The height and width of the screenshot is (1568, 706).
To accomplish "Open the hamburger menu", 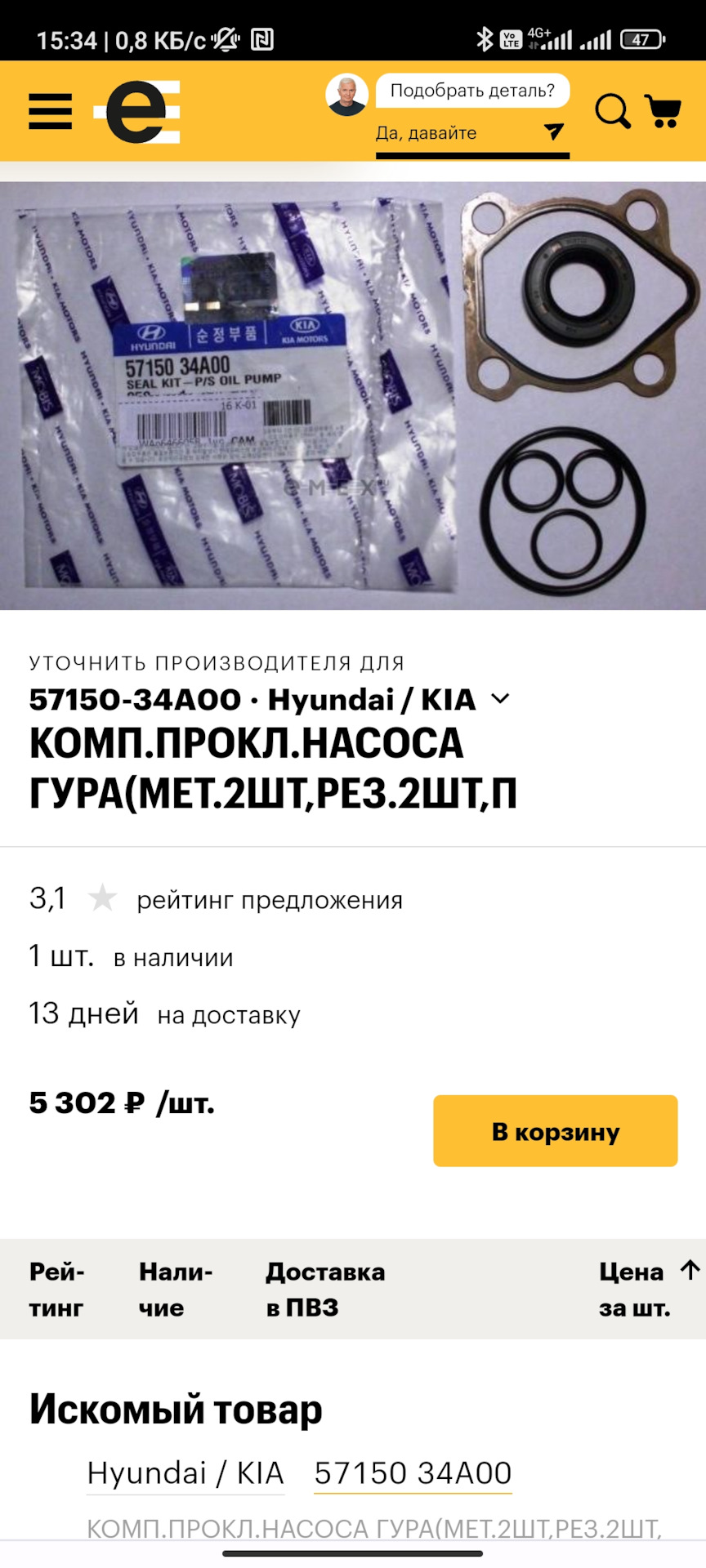I will click(50, 111).
